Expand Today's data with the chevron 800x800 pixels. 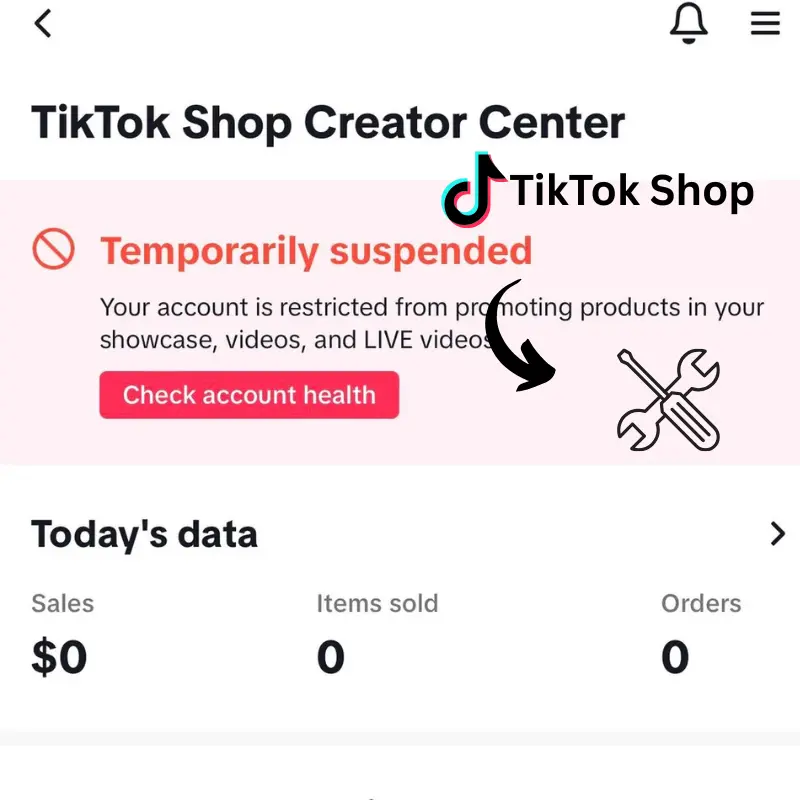pyautogui.click(x=777, y=534)
